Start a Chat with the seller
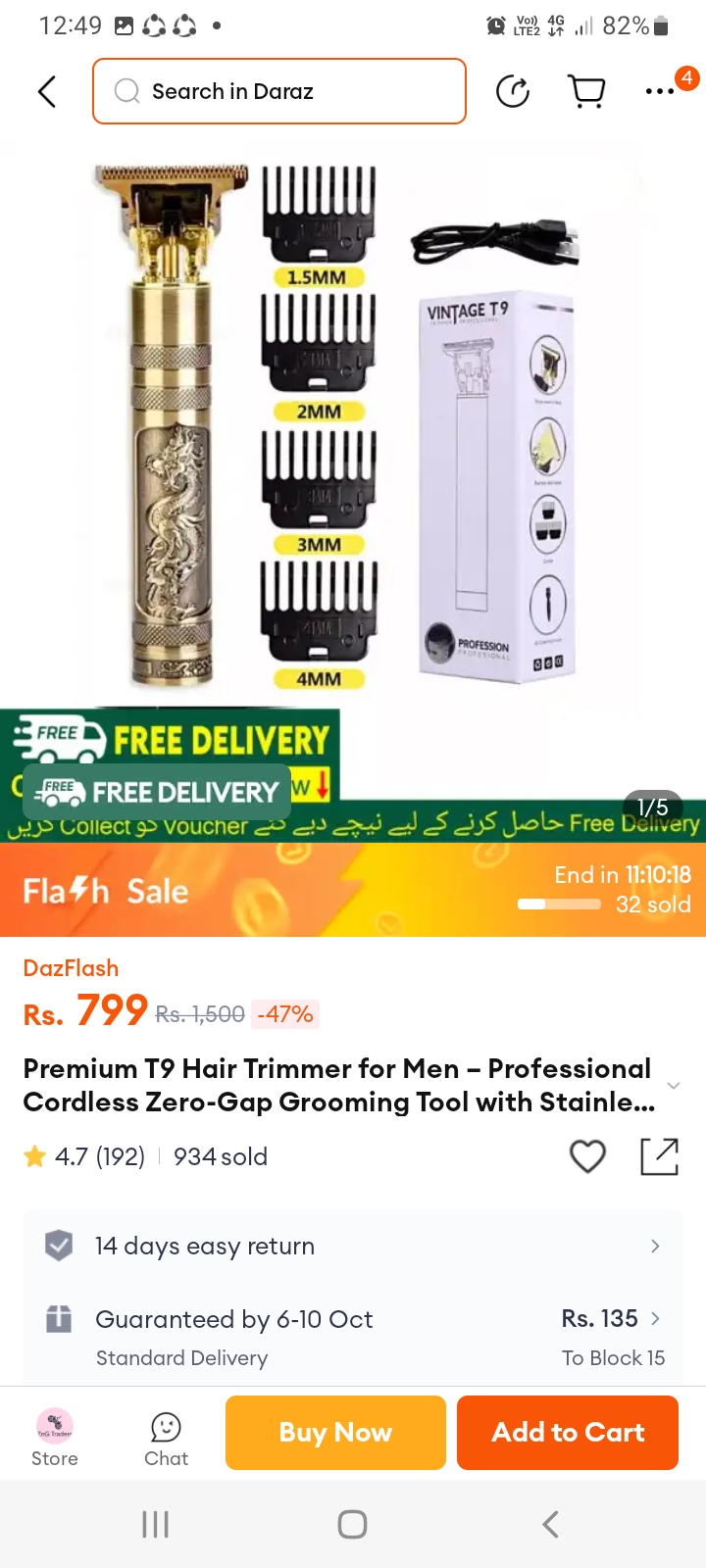Screen dimensions: 706x1568 pos(166,1436)
